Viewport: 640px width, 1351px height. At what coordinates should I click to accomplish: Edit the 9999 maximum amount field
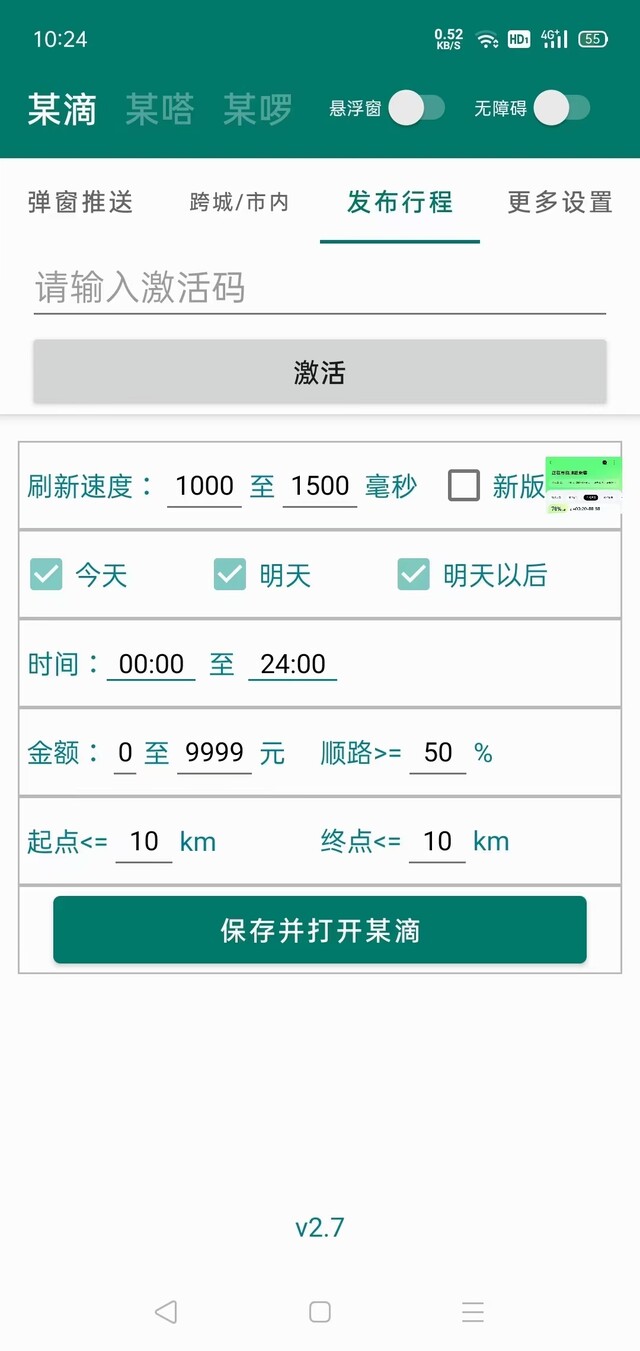point(215,752)
